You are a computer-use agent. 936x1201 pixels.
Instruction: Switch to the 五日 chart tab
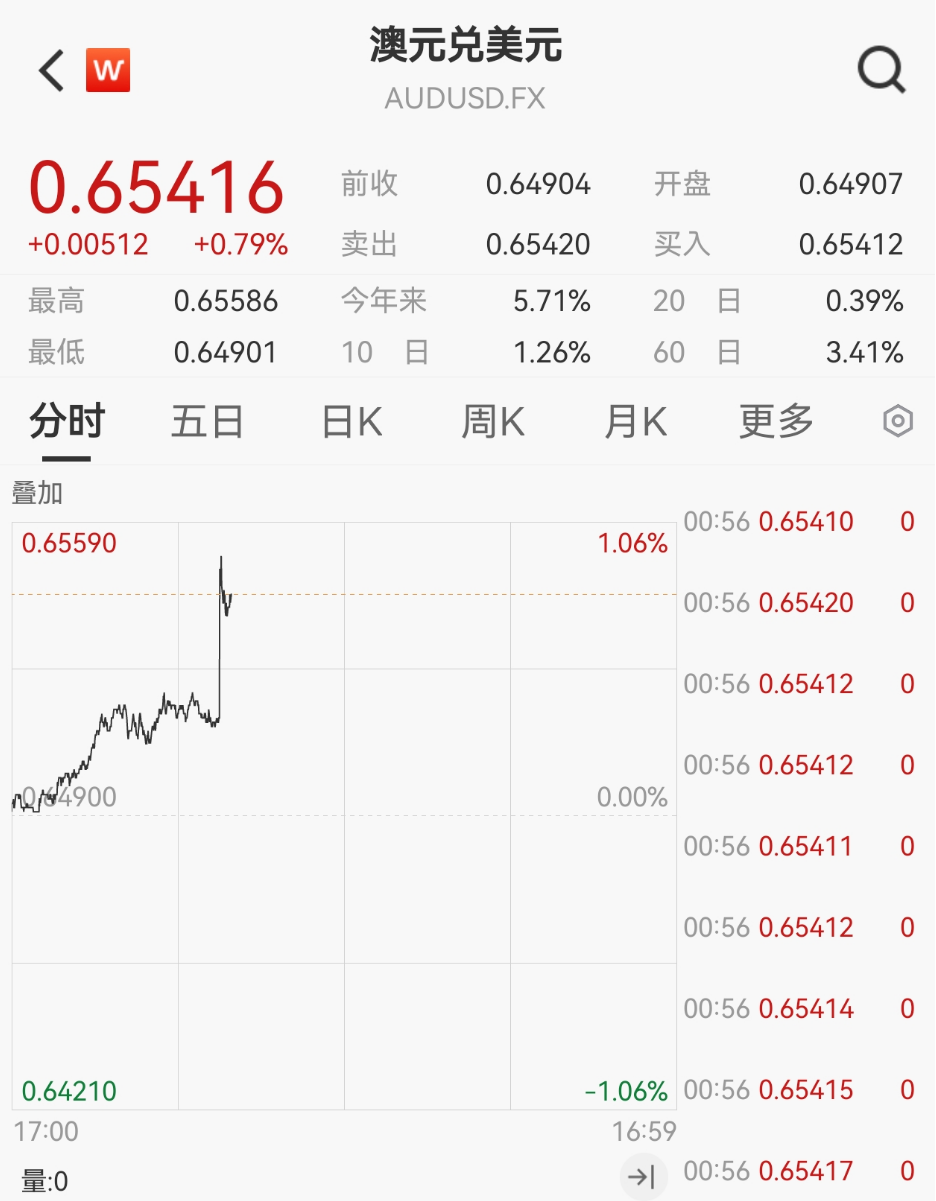(208, 422)
